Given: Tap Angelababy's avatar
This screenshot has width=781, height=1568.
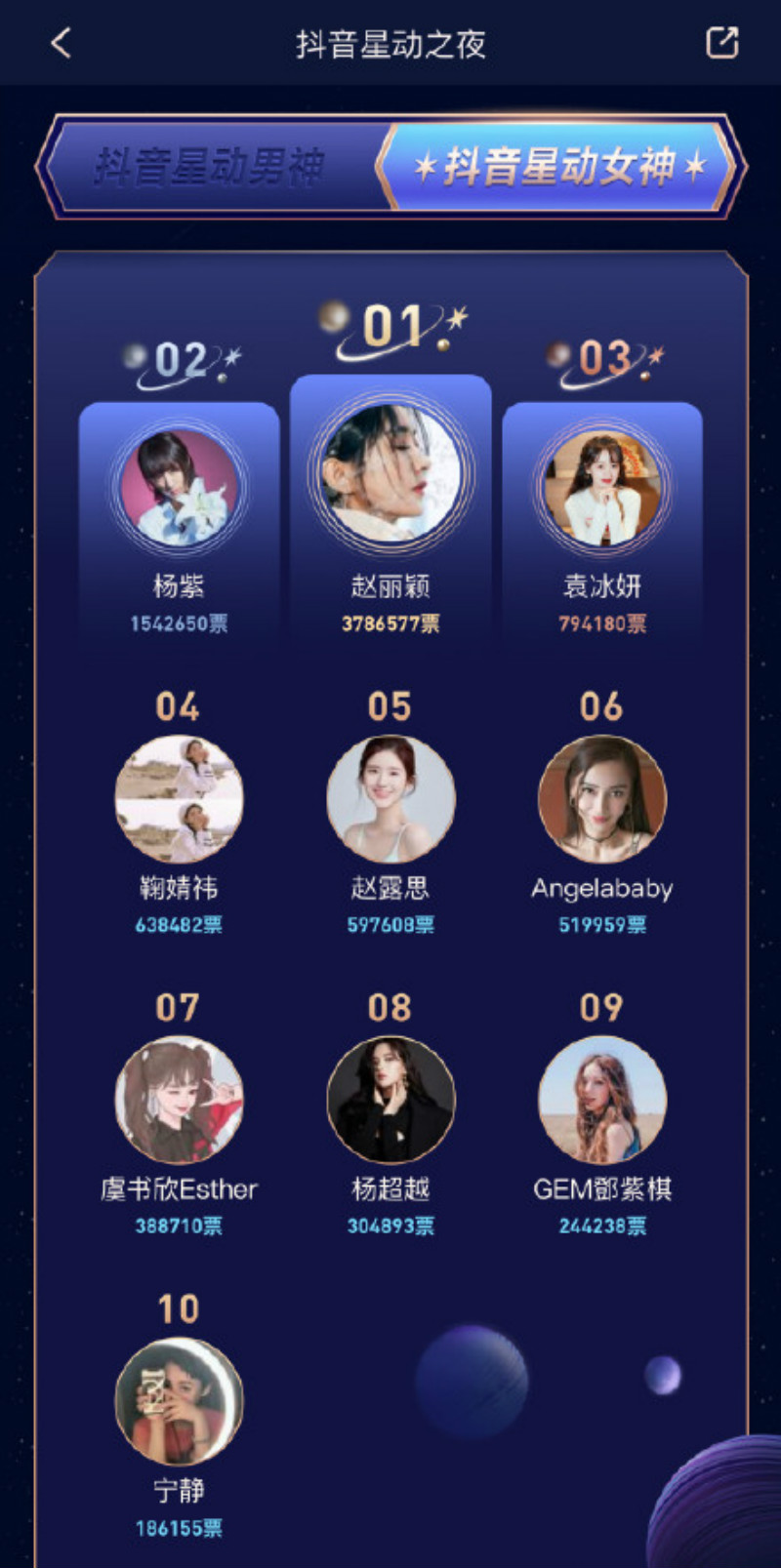Looking at the screenshot, I should 602,799.
